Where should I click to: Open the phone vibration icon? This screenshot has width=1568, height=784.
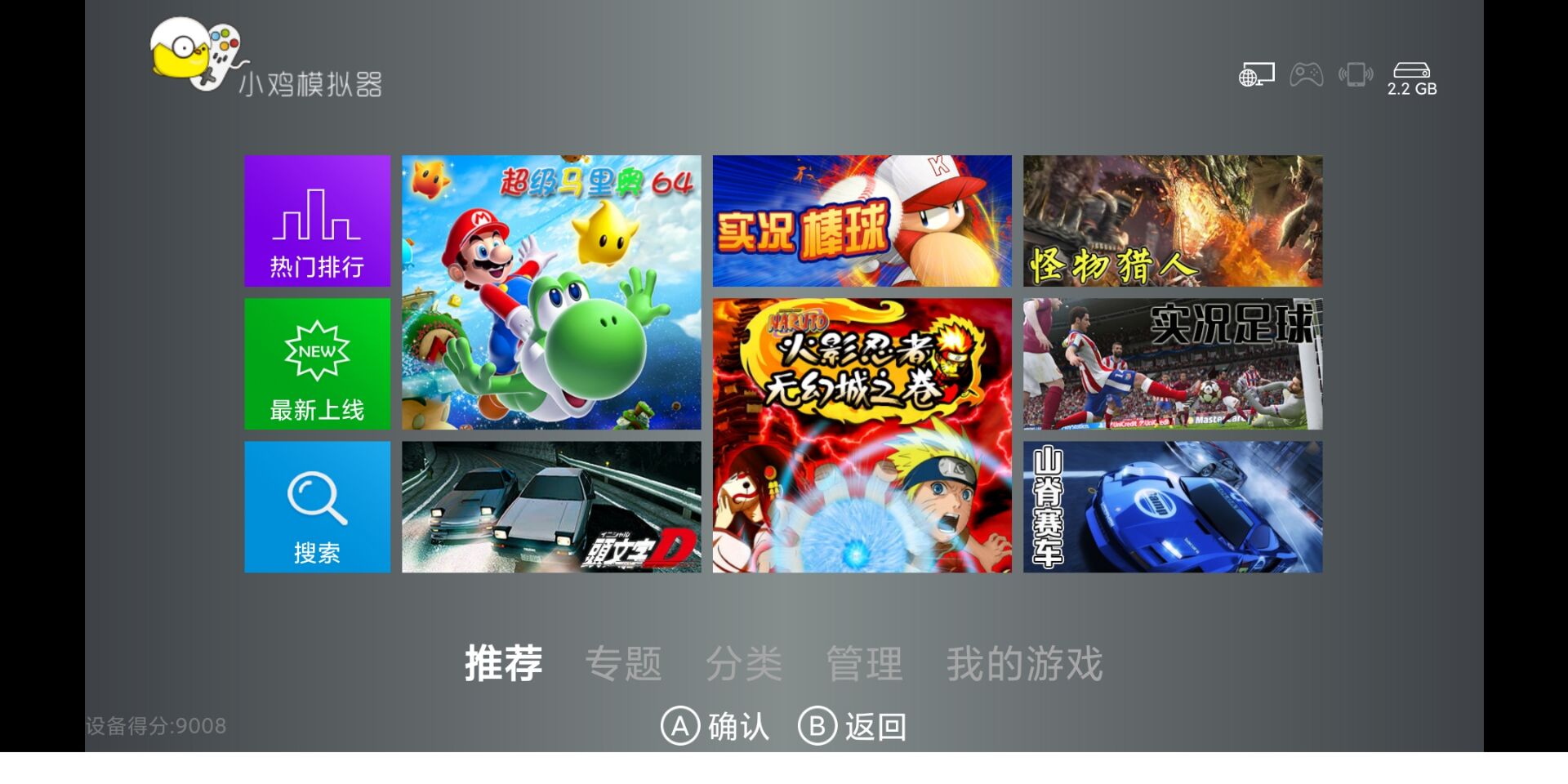(1356, 75)
